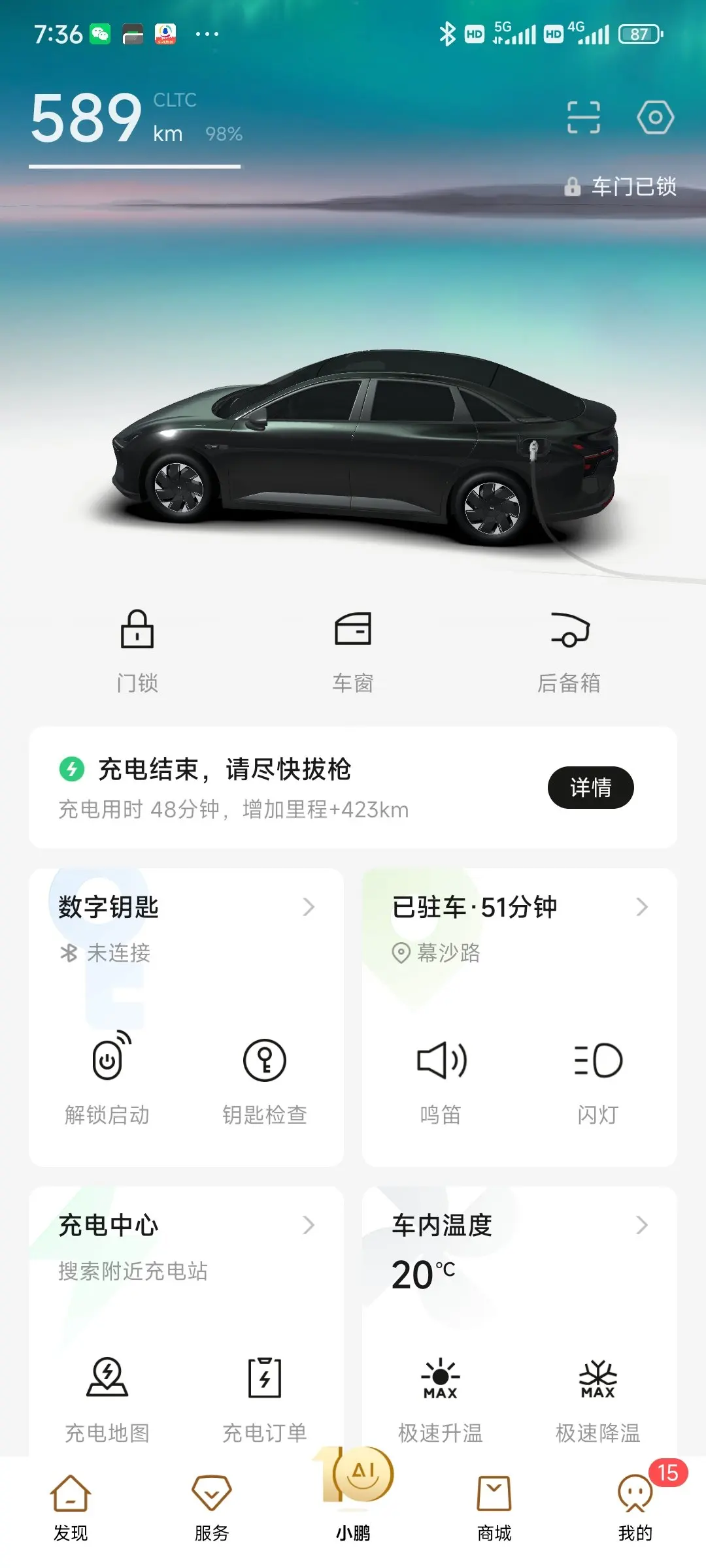706x1568 pixels.
Task: View charging 详情 details
Action: (590, 787)
